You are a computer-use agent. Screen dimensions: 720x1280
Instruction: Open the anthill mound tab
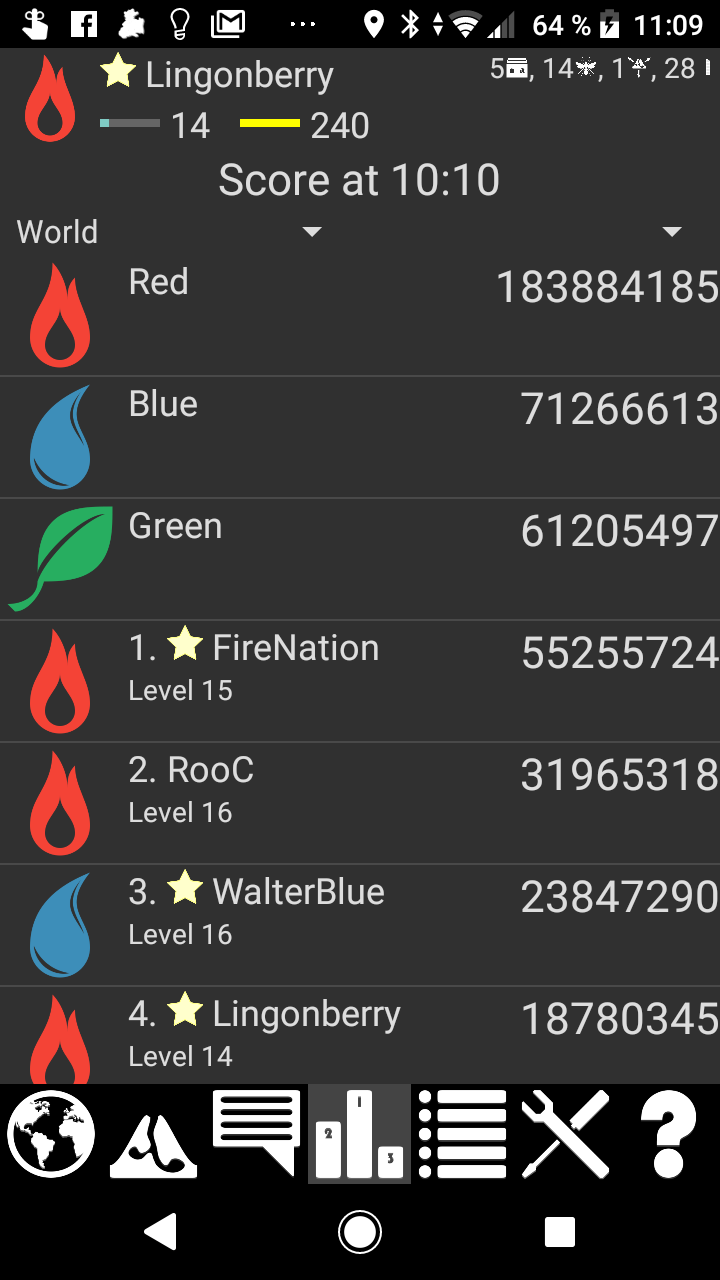154,1134
